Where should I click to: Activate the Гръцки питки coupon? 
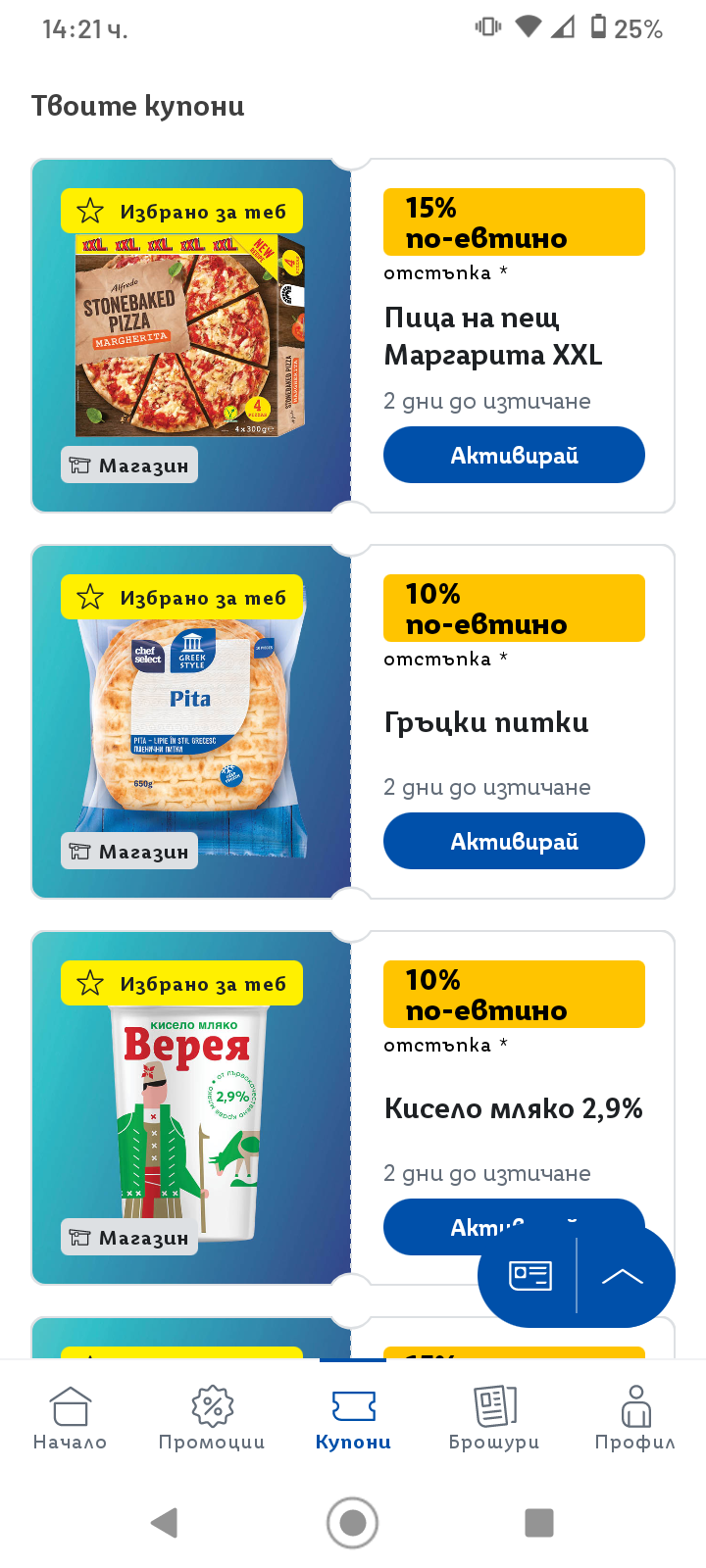[514, 841]
